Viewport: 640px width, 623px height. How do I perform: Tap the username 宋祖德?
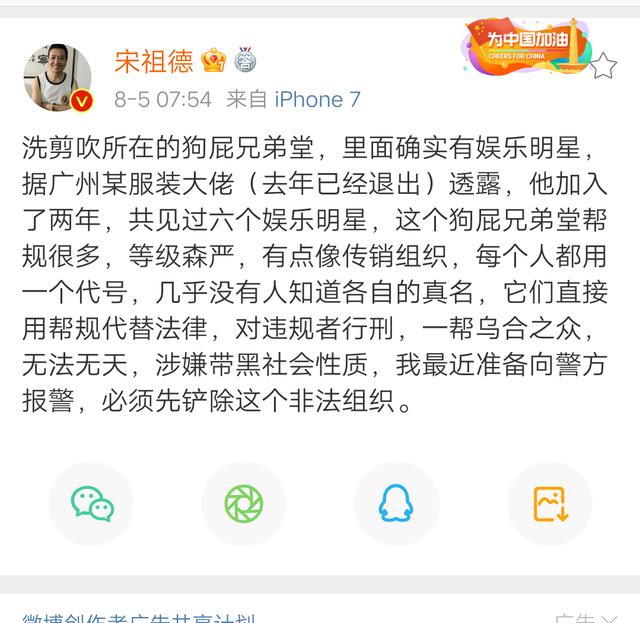pyautogui.click(x=153, y=60)
